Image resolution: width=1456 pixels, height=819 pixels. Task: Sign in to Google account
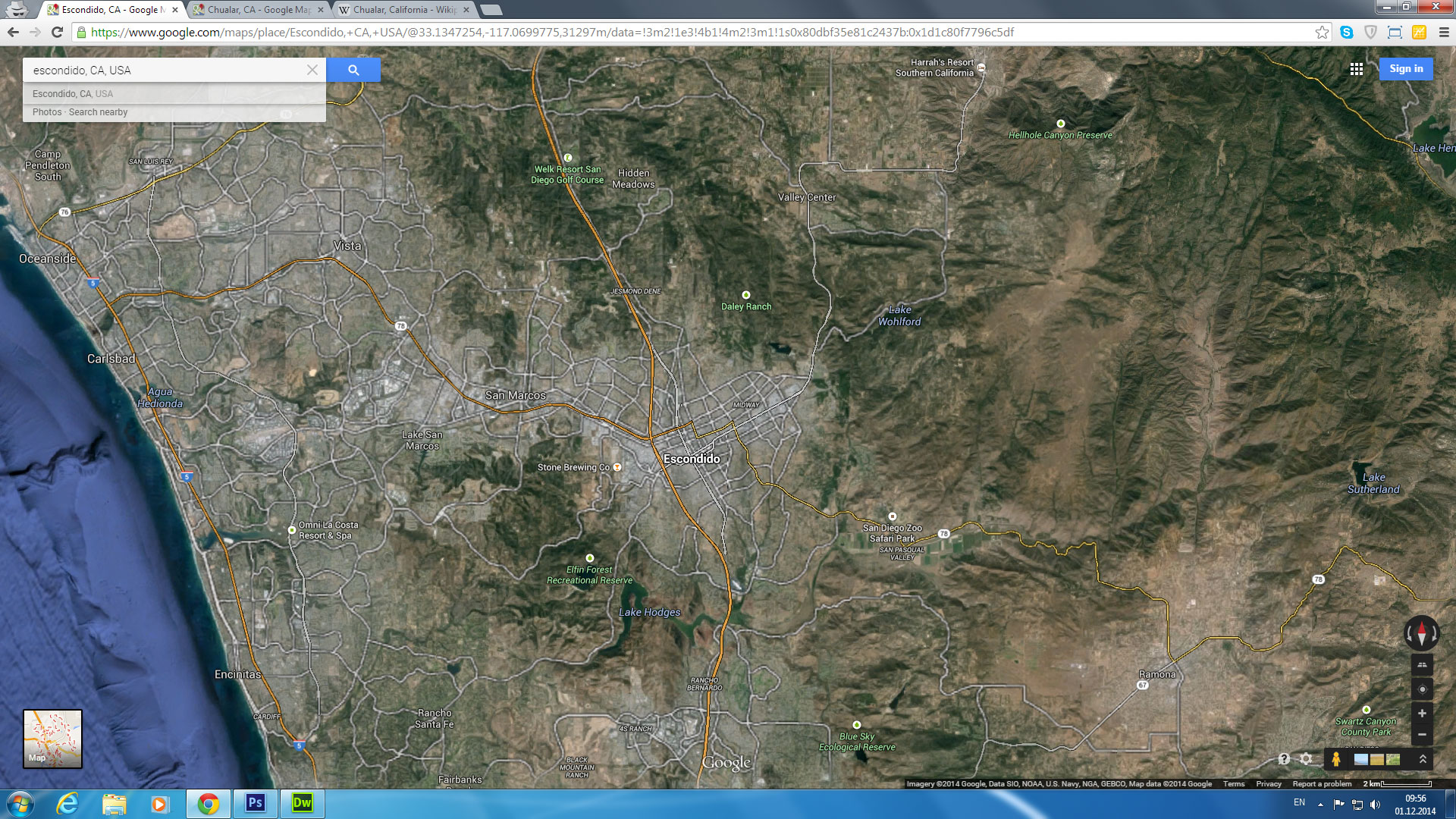pos(1406,69)
